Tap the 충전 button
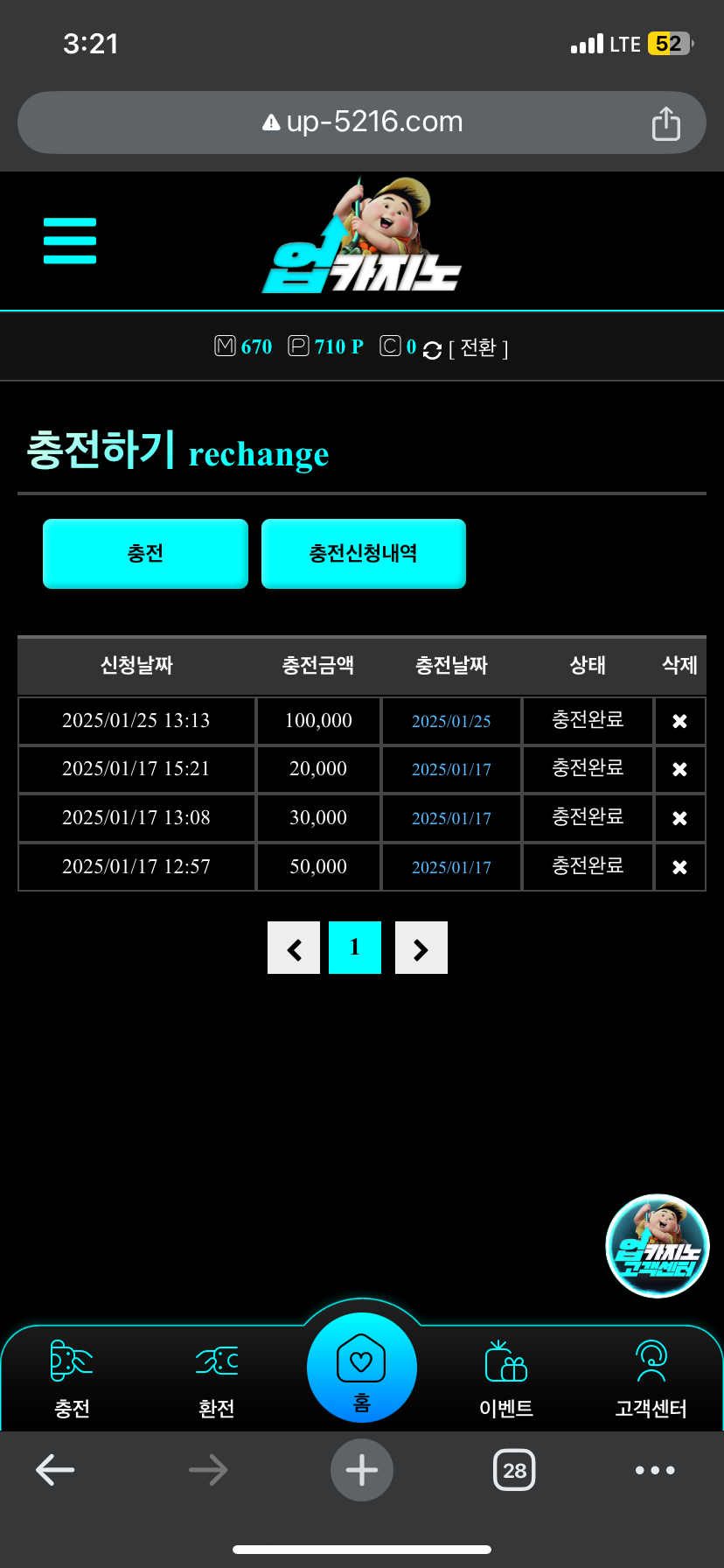The width and height of the screenshot is (724, 1568). (x=145, y=553)
